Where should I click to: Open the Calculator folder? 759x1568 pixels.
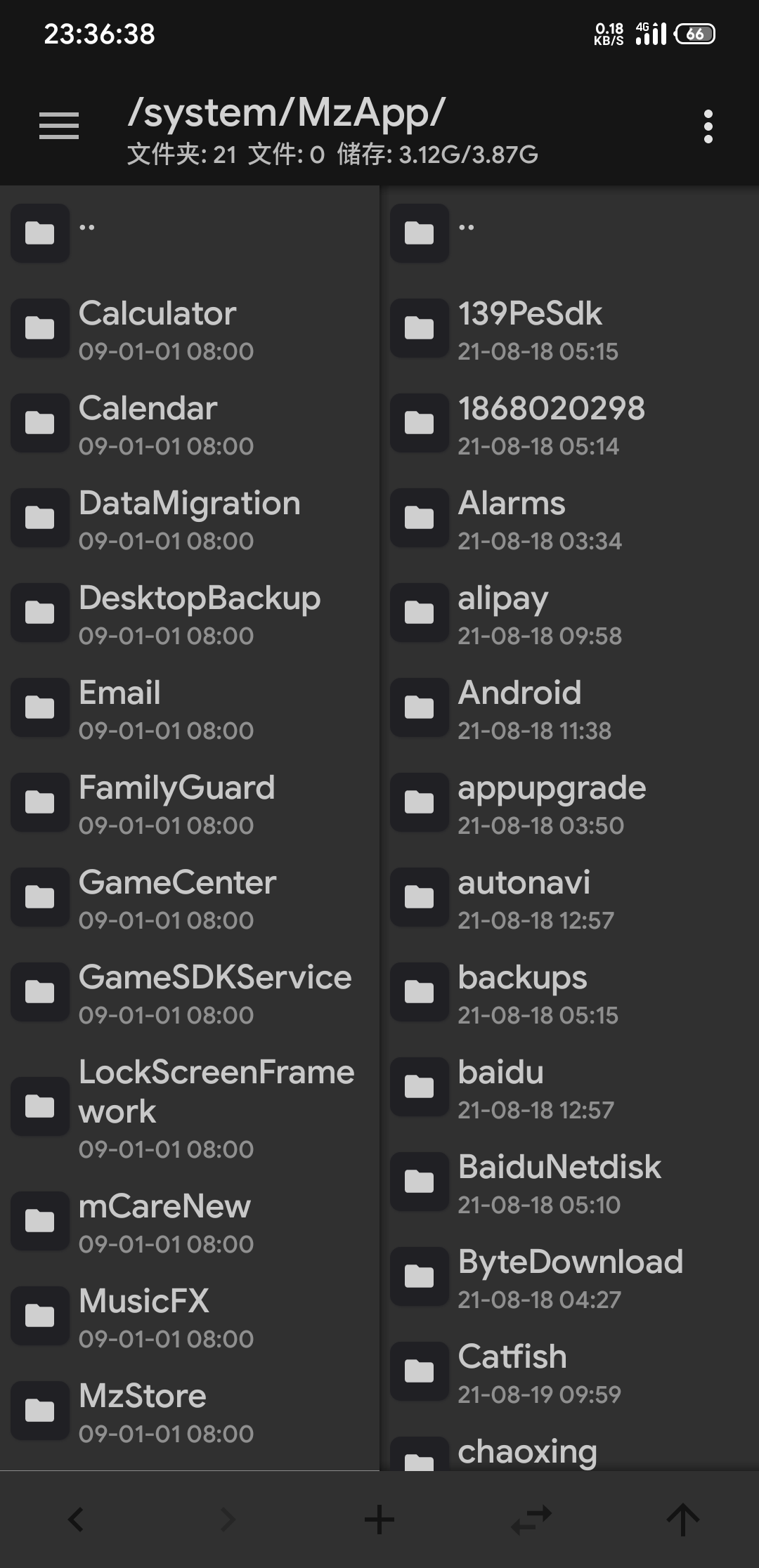tap(190, 328)
